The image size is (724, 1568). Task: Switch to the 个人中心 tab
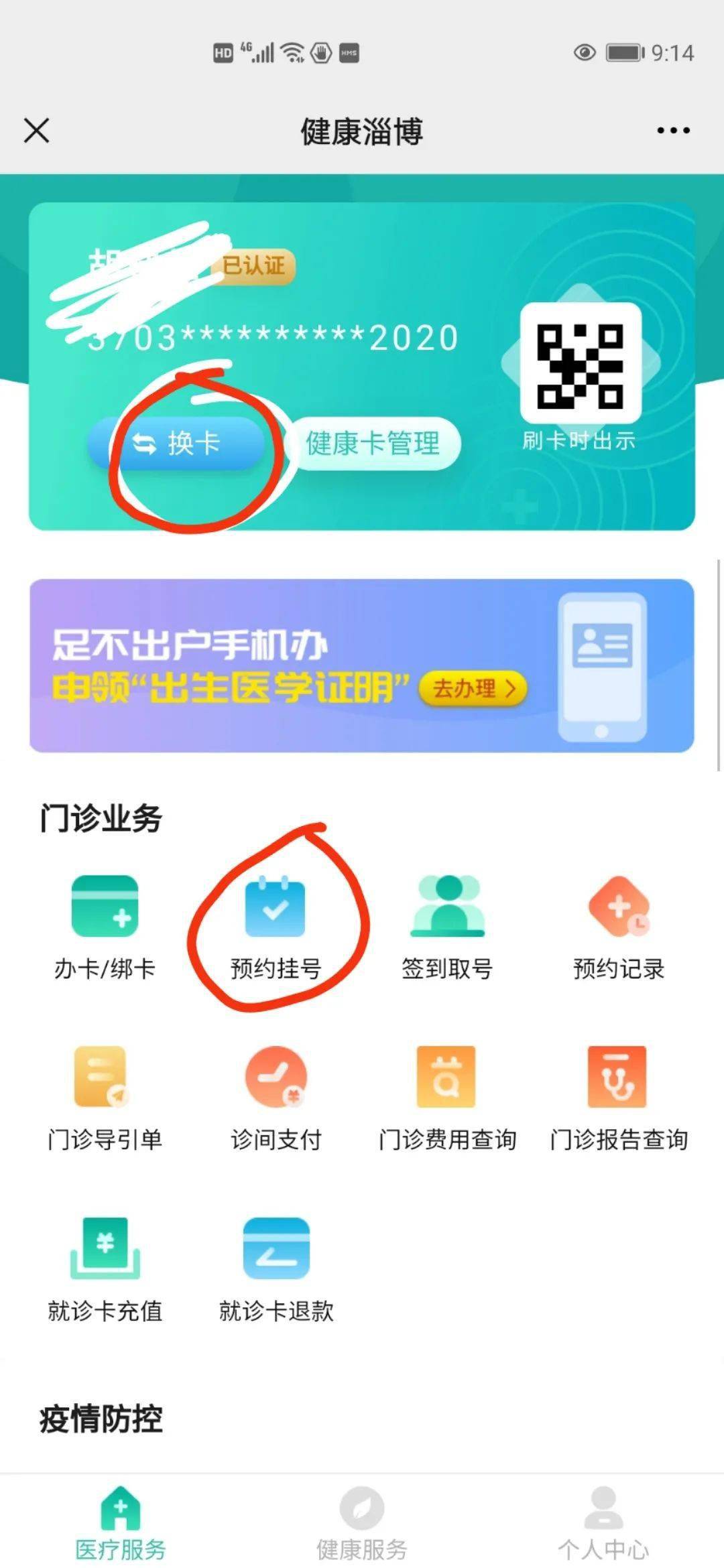[603, 1524]
